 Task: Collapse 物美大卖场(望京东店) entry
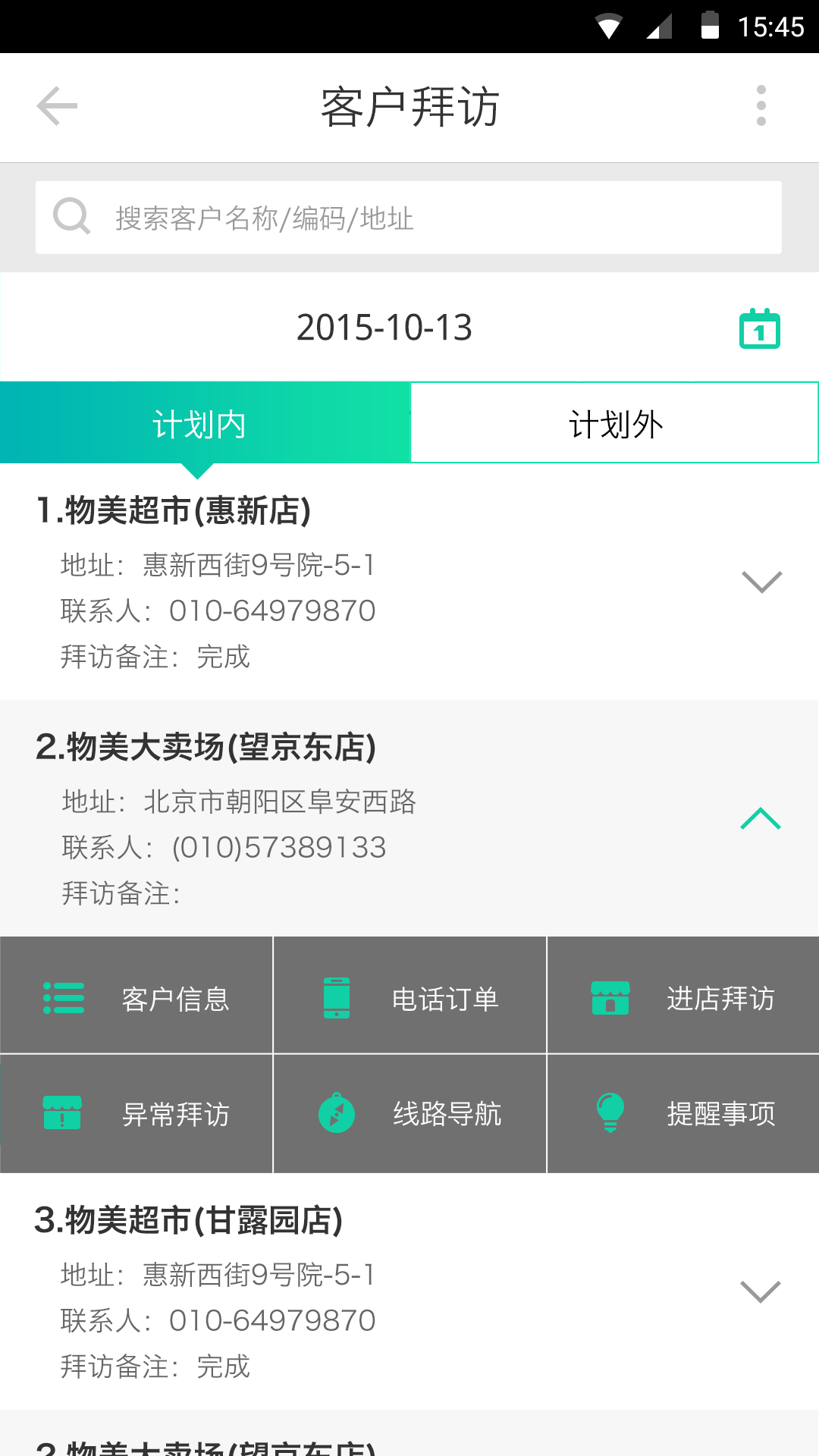[x=761, y=818]
